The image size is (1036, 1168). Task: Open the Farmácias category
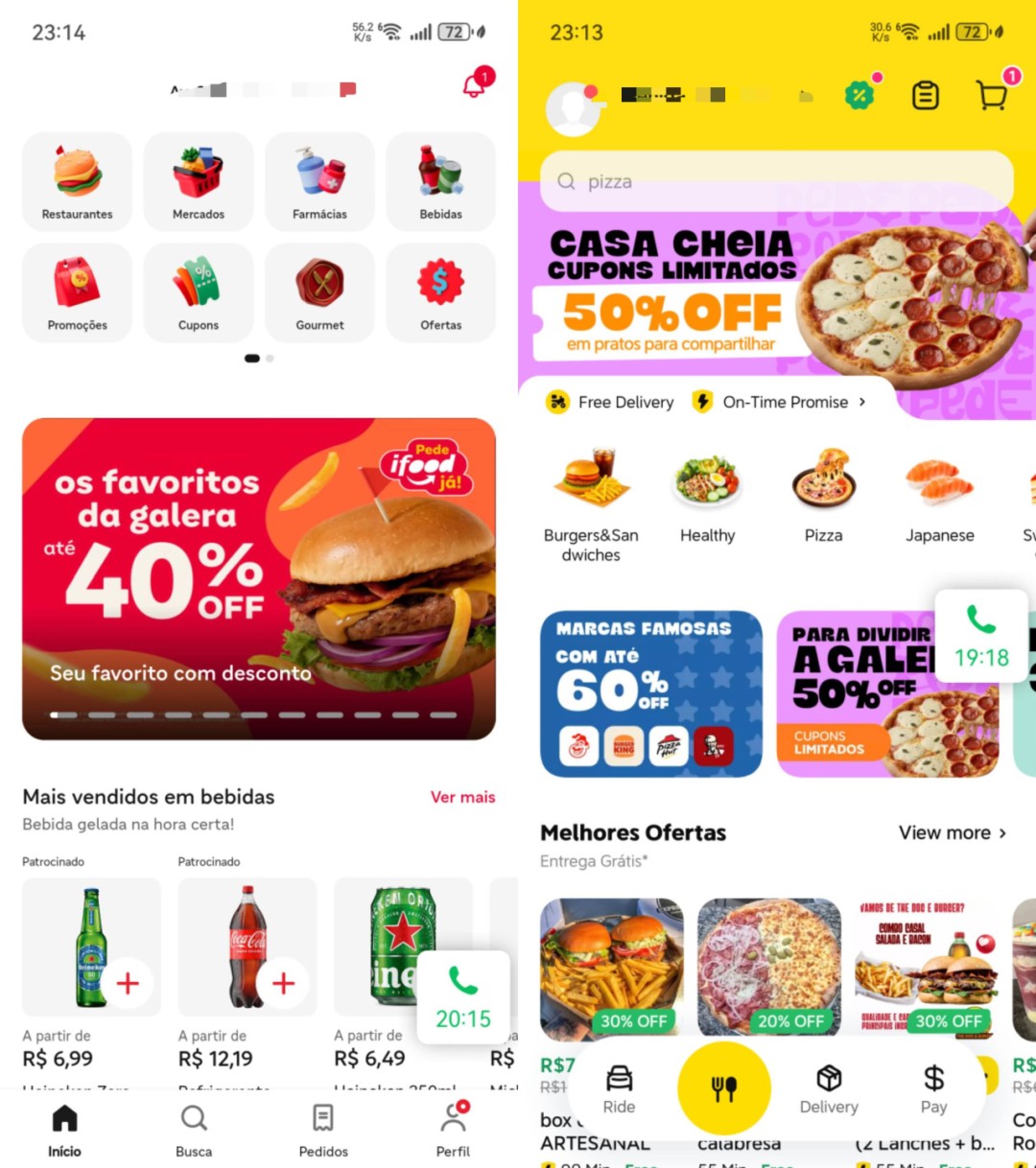click(x=319, y=181)
